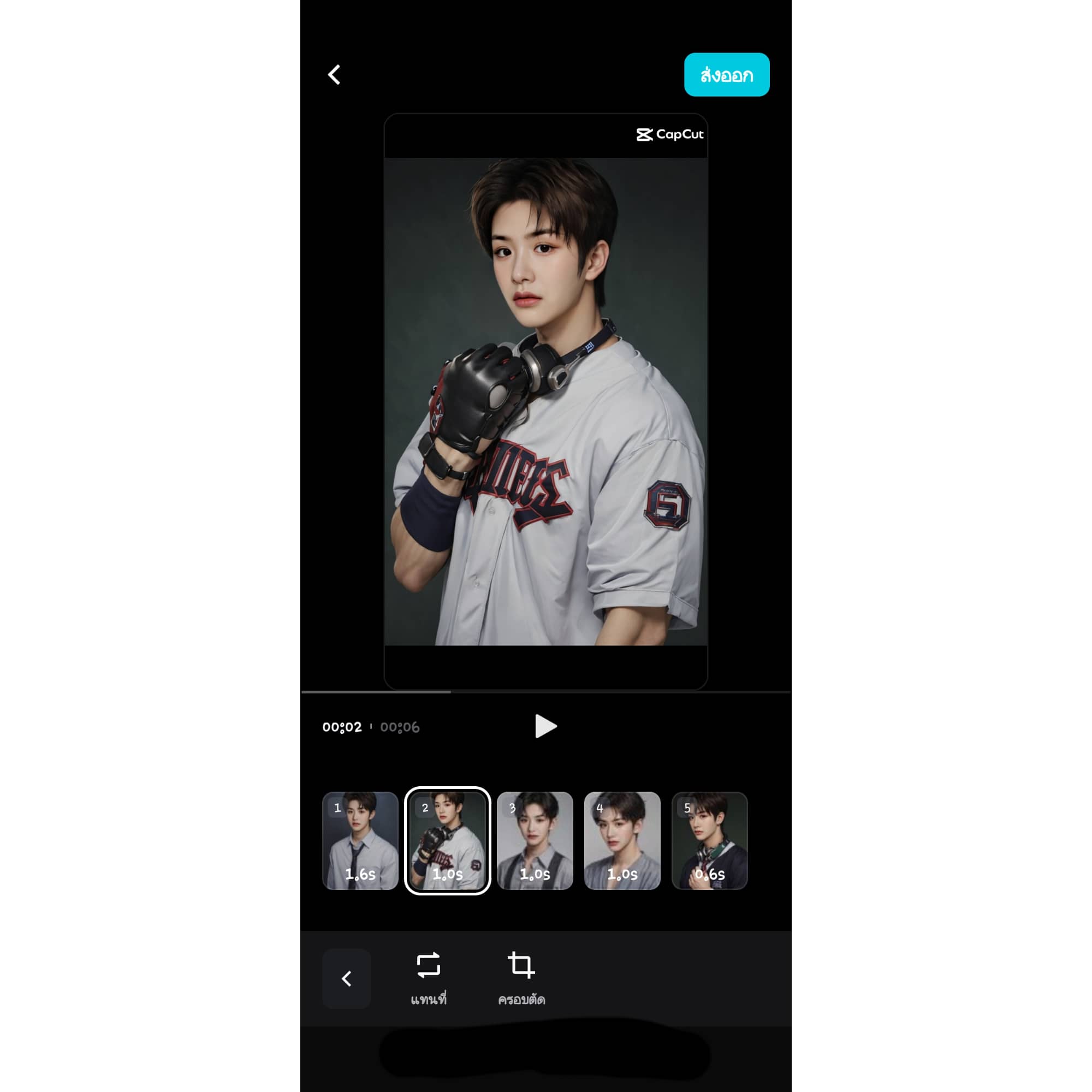Close the clip toolbar with back chevron
The image size is (1092, 1092).
[347, 978]
